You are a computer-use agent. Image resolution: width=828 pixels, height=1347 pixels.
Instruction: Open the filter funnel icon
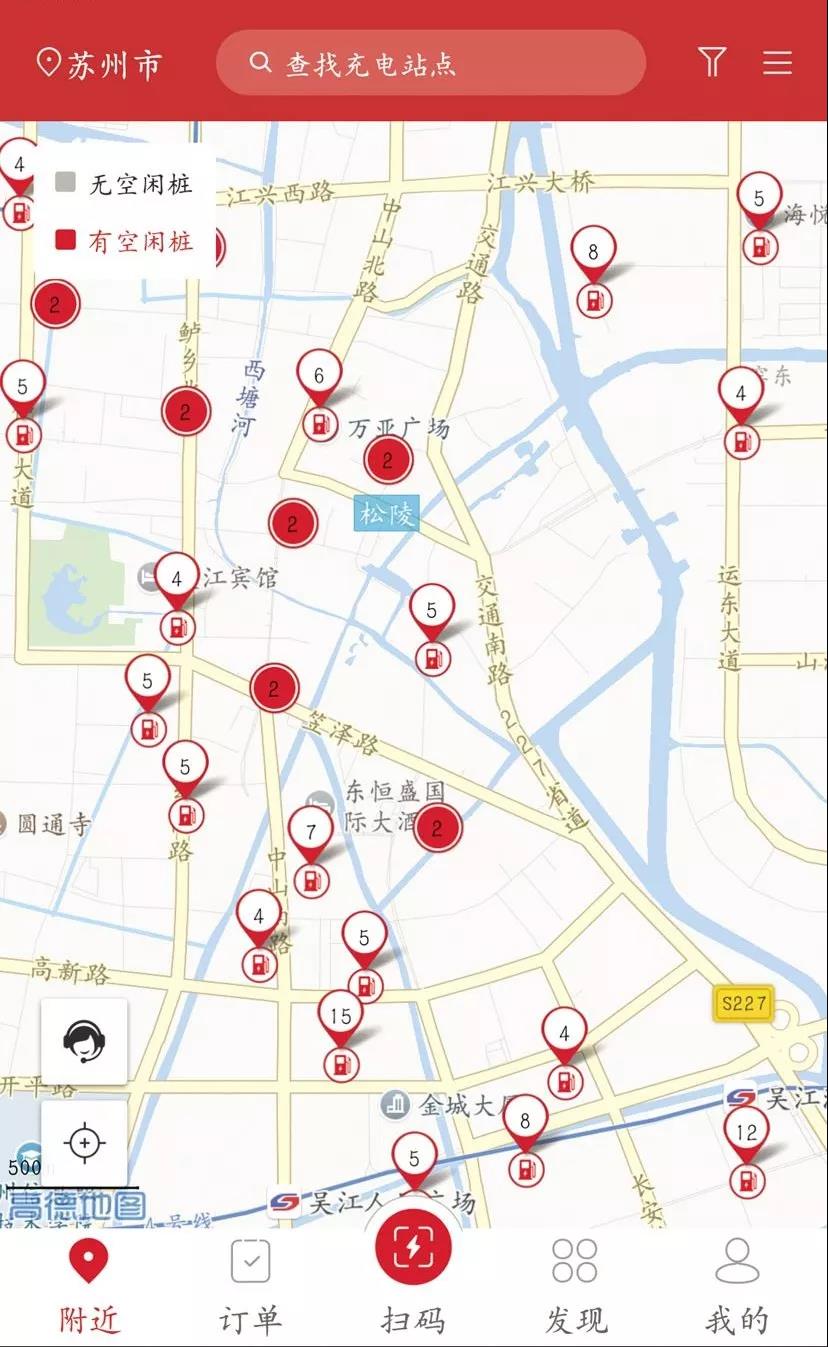[711, 62]
